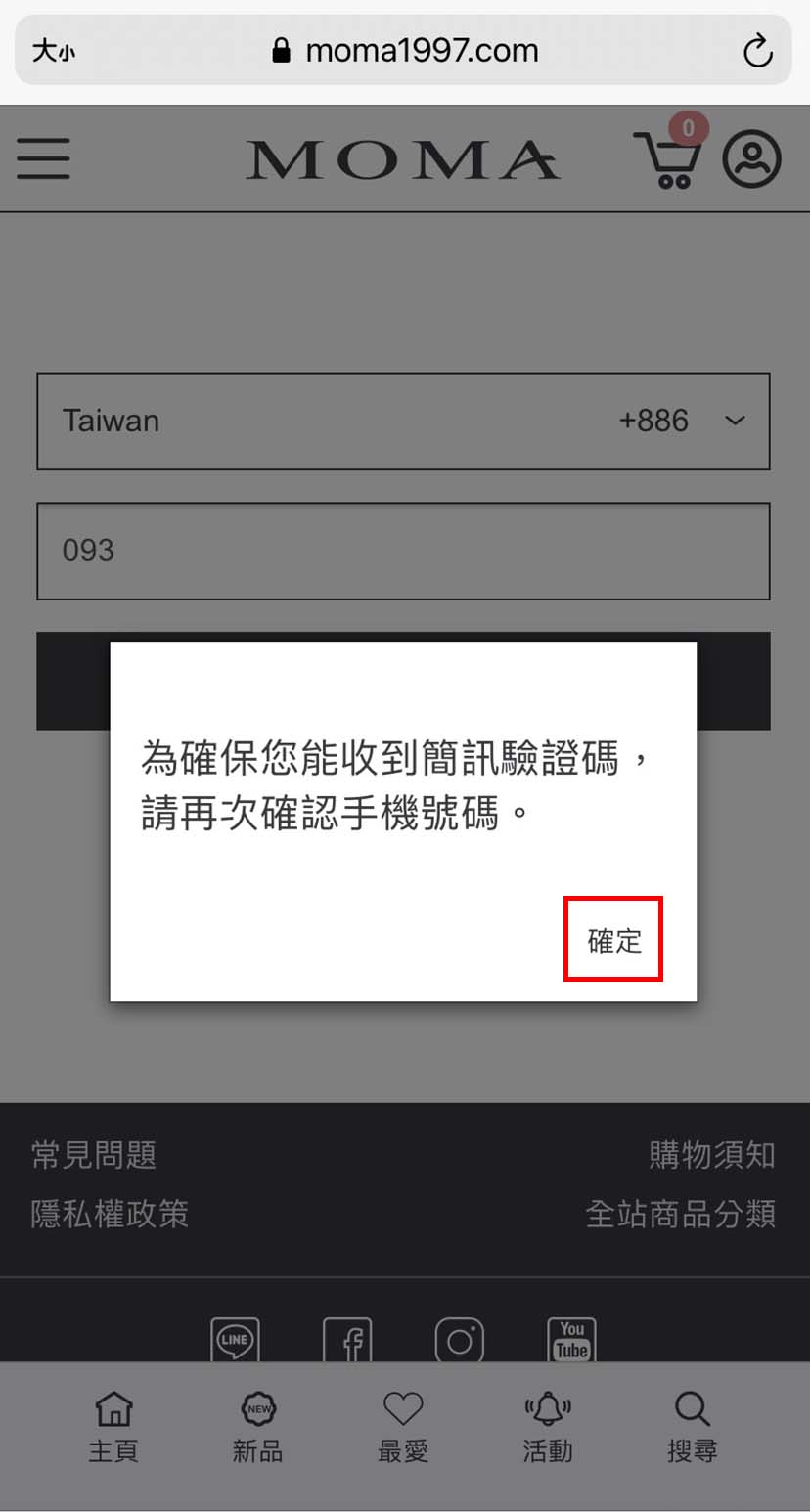Switch to the 新品 tab

coord(258,1427)
